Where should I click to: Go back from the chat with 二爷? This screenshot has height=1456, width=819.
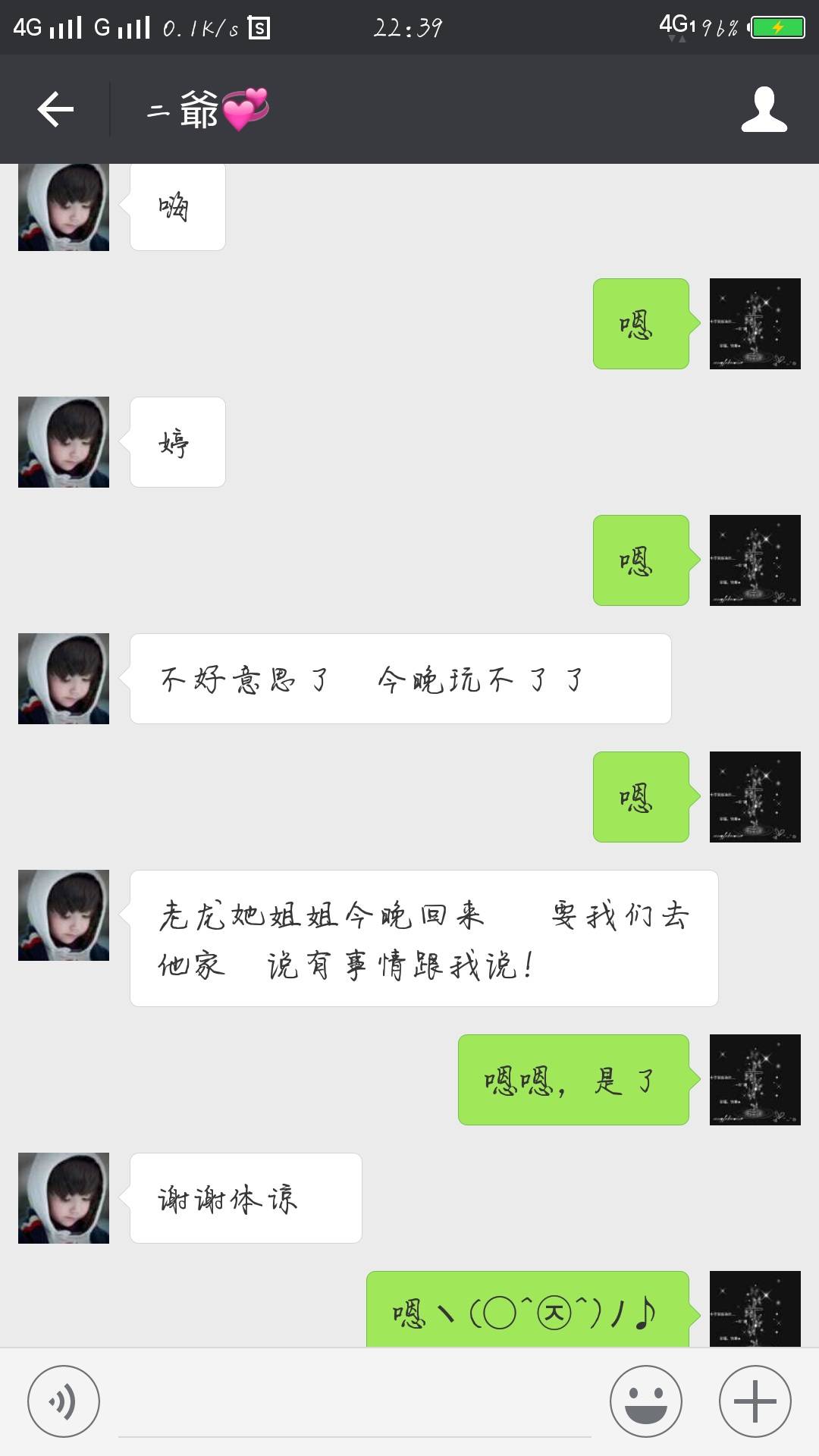click(55, 109)
